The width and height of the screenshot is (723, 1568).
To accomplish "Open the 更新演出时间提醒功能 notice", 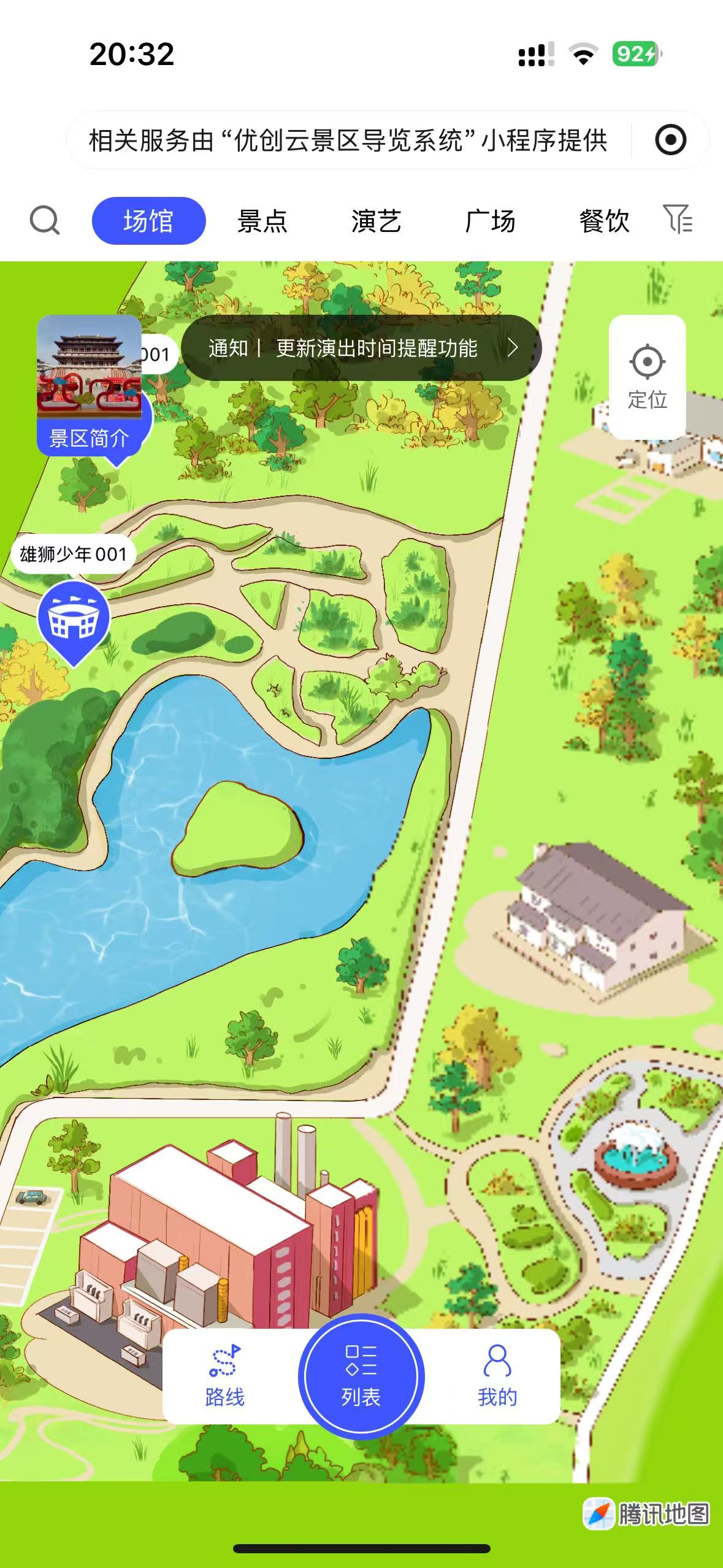I will (x=362, y=348).
